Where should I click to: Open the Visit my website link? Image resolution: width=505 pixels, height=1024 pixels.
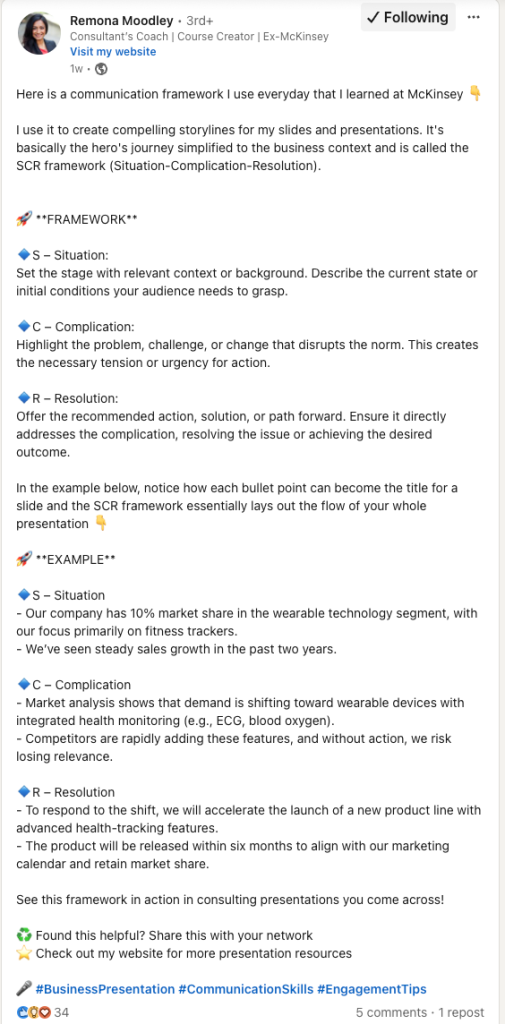113,52
